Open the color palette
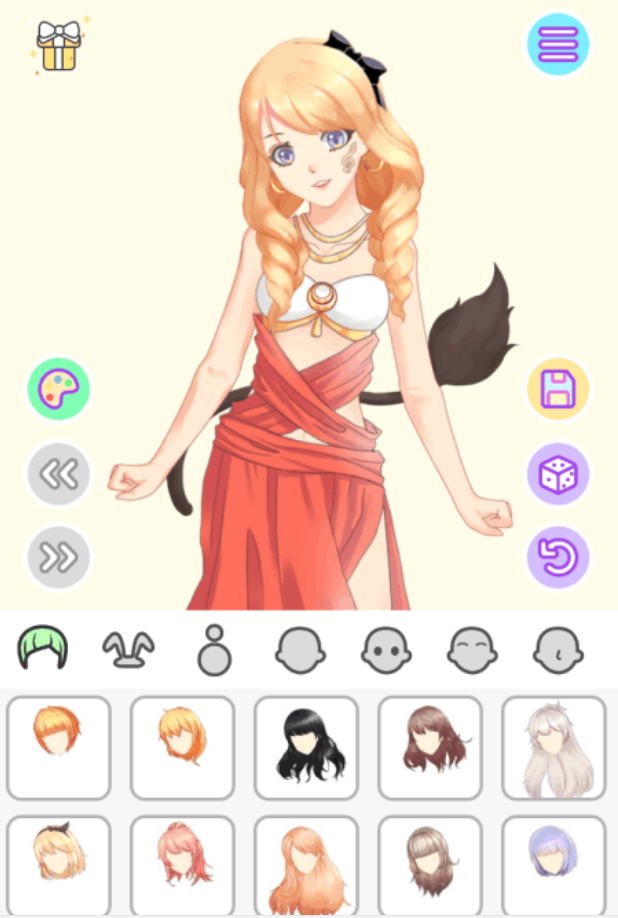618x918 pixels. pyautogui.click(x=59, y=388)
